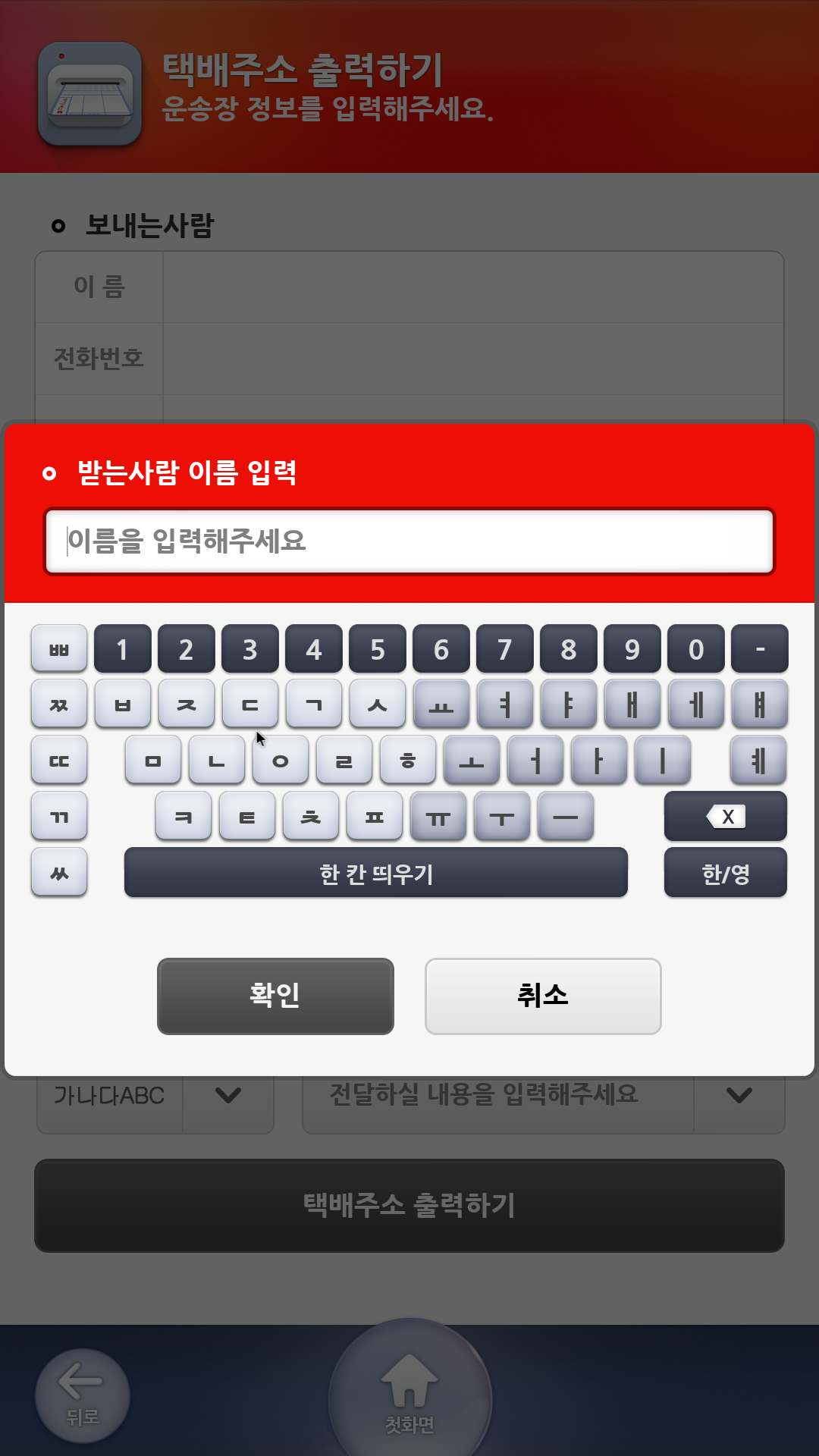Screen dimensions: 819x1456
Task: Tap the backspace key on keyboard
Action: [x=725, y=817]
